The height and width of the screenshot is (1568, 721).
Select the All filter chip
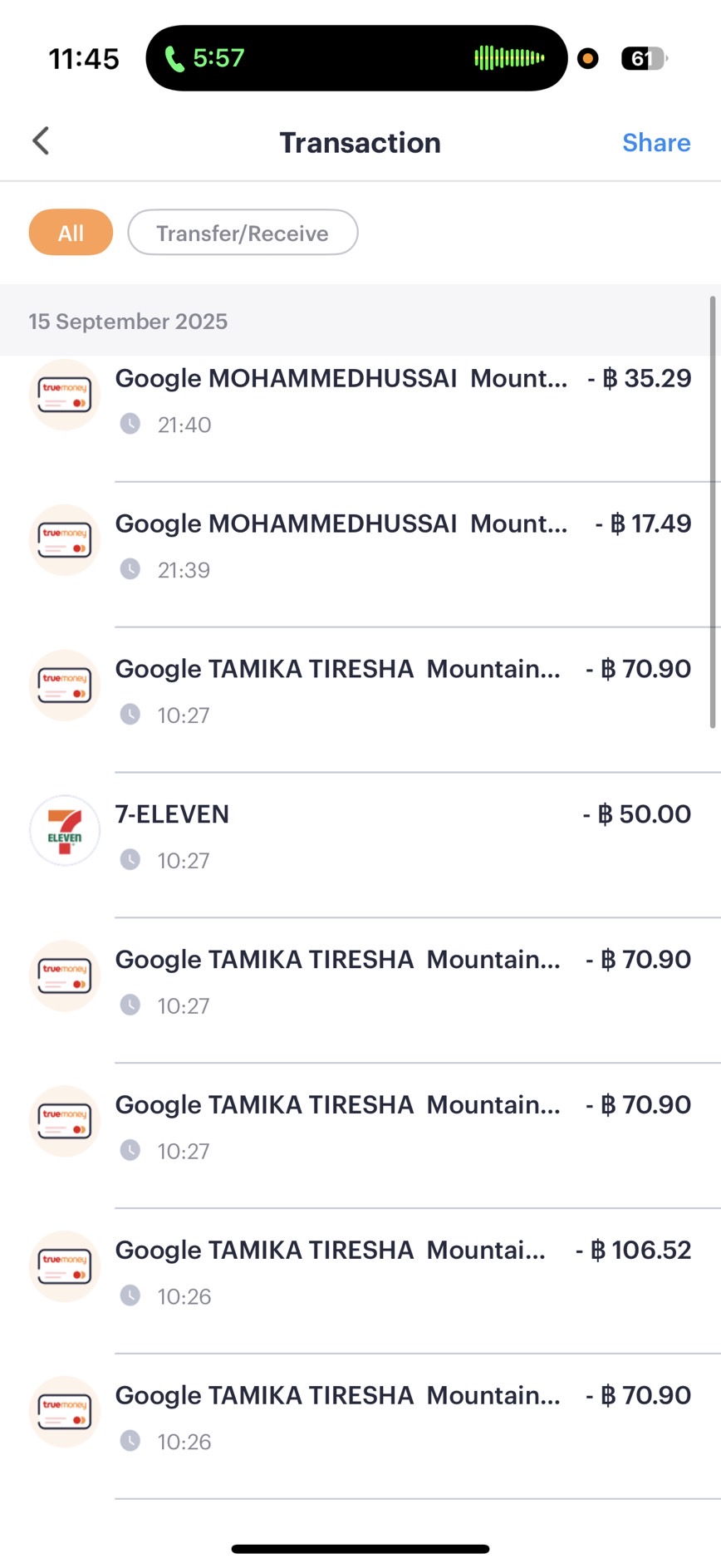click(x=71, y=233)
